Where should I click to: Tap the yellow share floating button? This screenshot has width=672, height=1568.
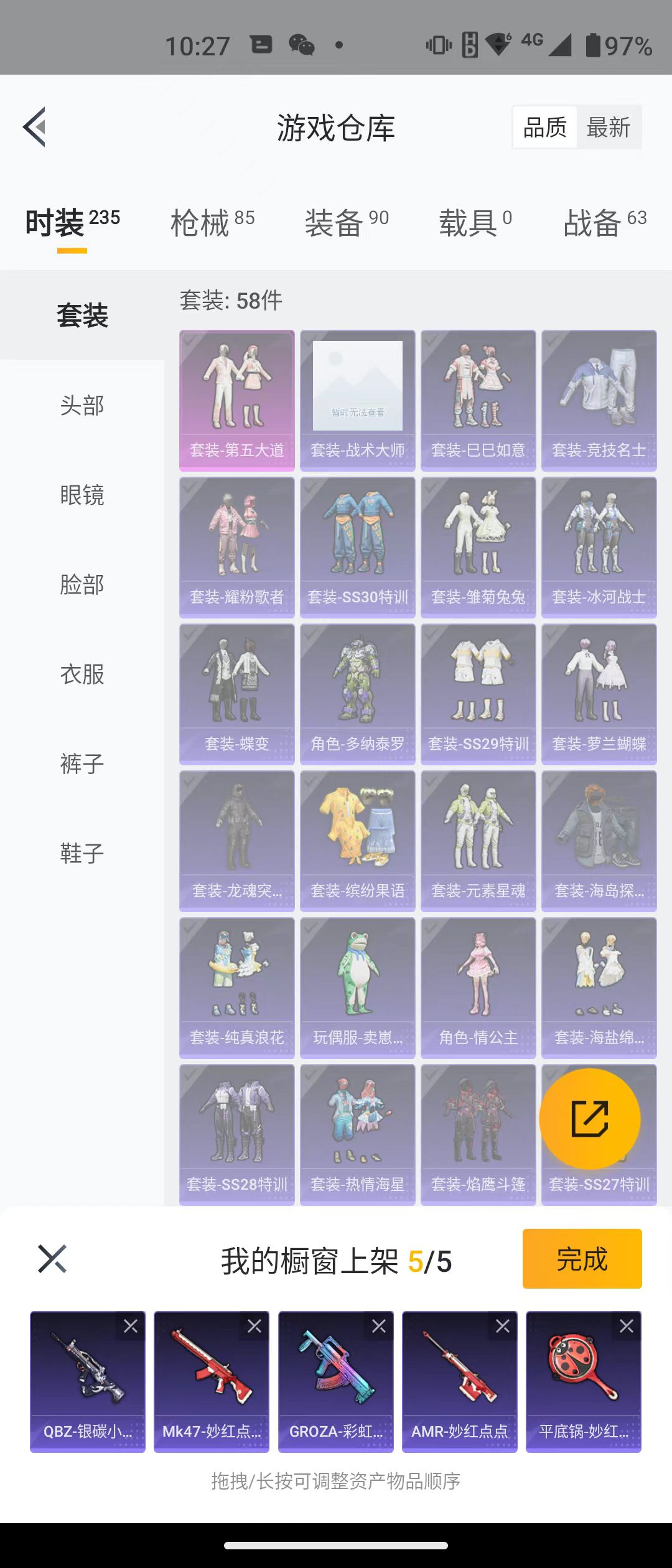click(x=589, y=1118)
